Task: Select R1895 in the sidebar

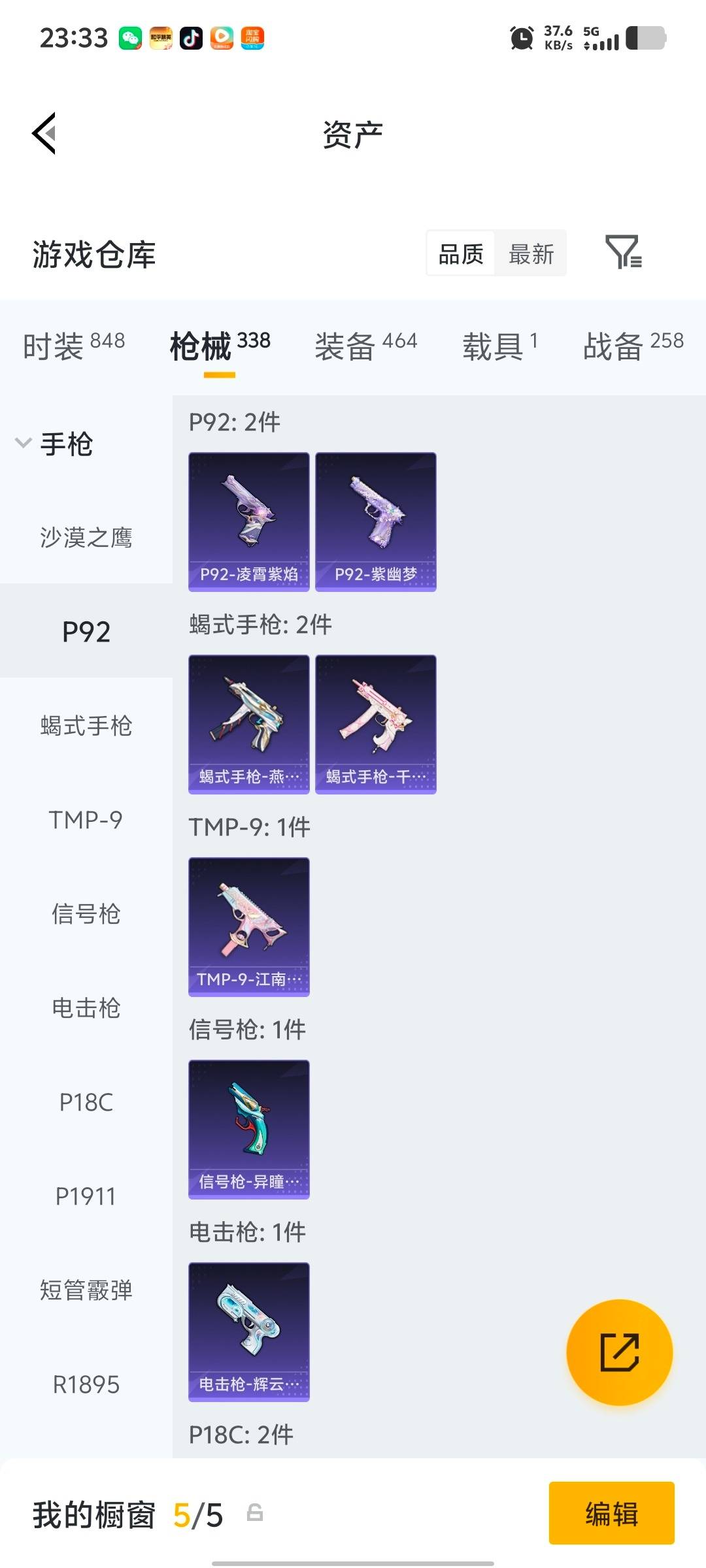Action: pos(86,1384)
